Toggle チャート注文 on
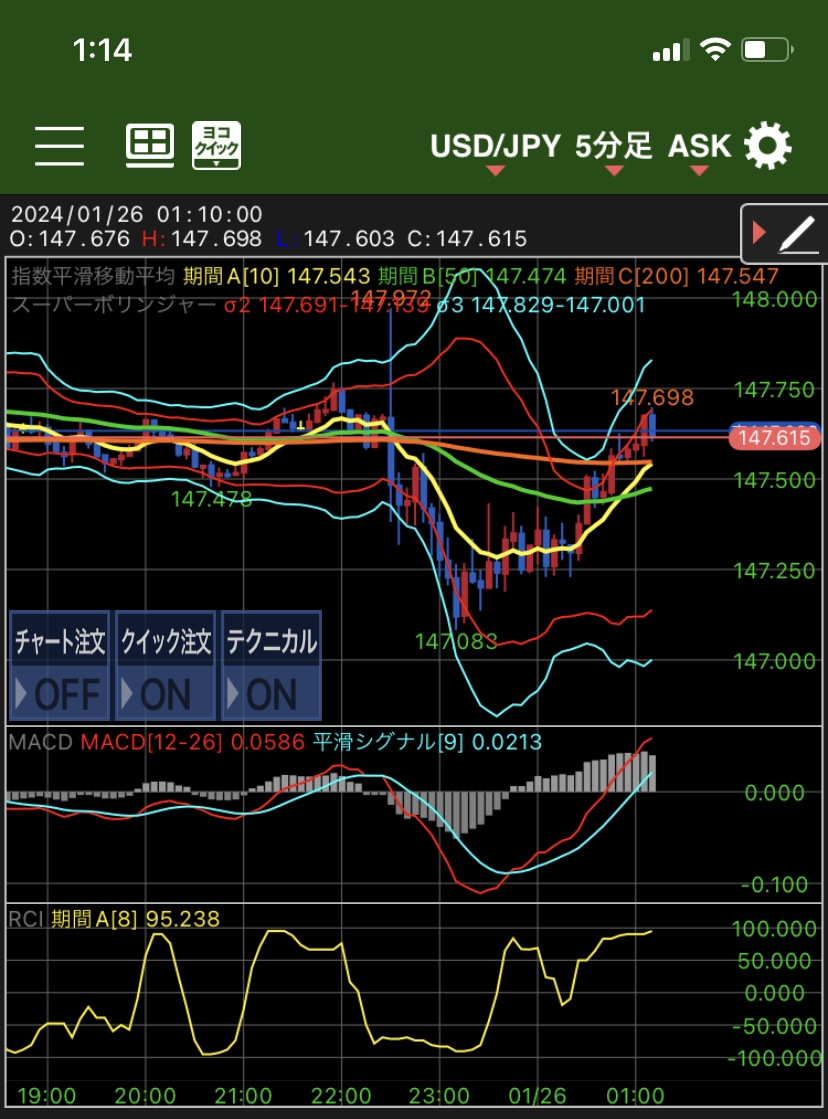The image size is (828, 1119). point(60,665)
